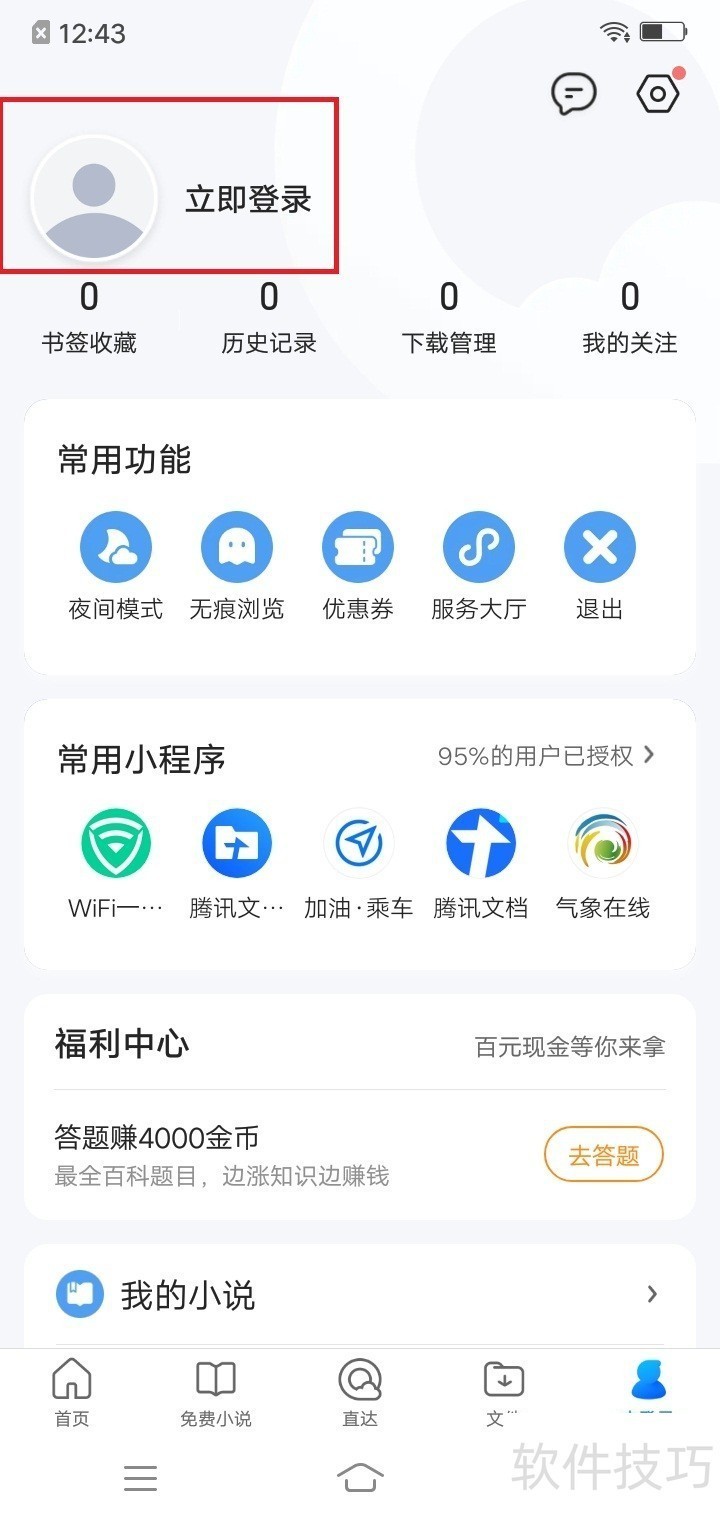Open 95%的用户已授权 link
The height and width of the screenshot is (1520, 720).
pos(547,756)
